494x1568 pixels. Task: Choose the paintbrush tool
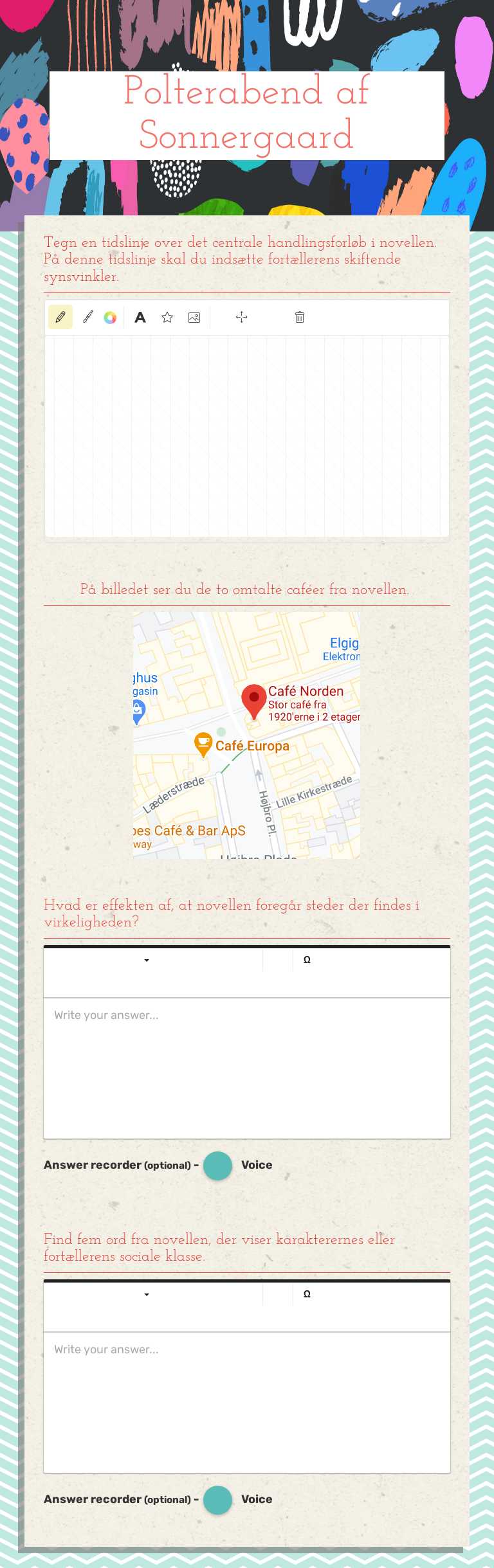[x=88, y=317]
